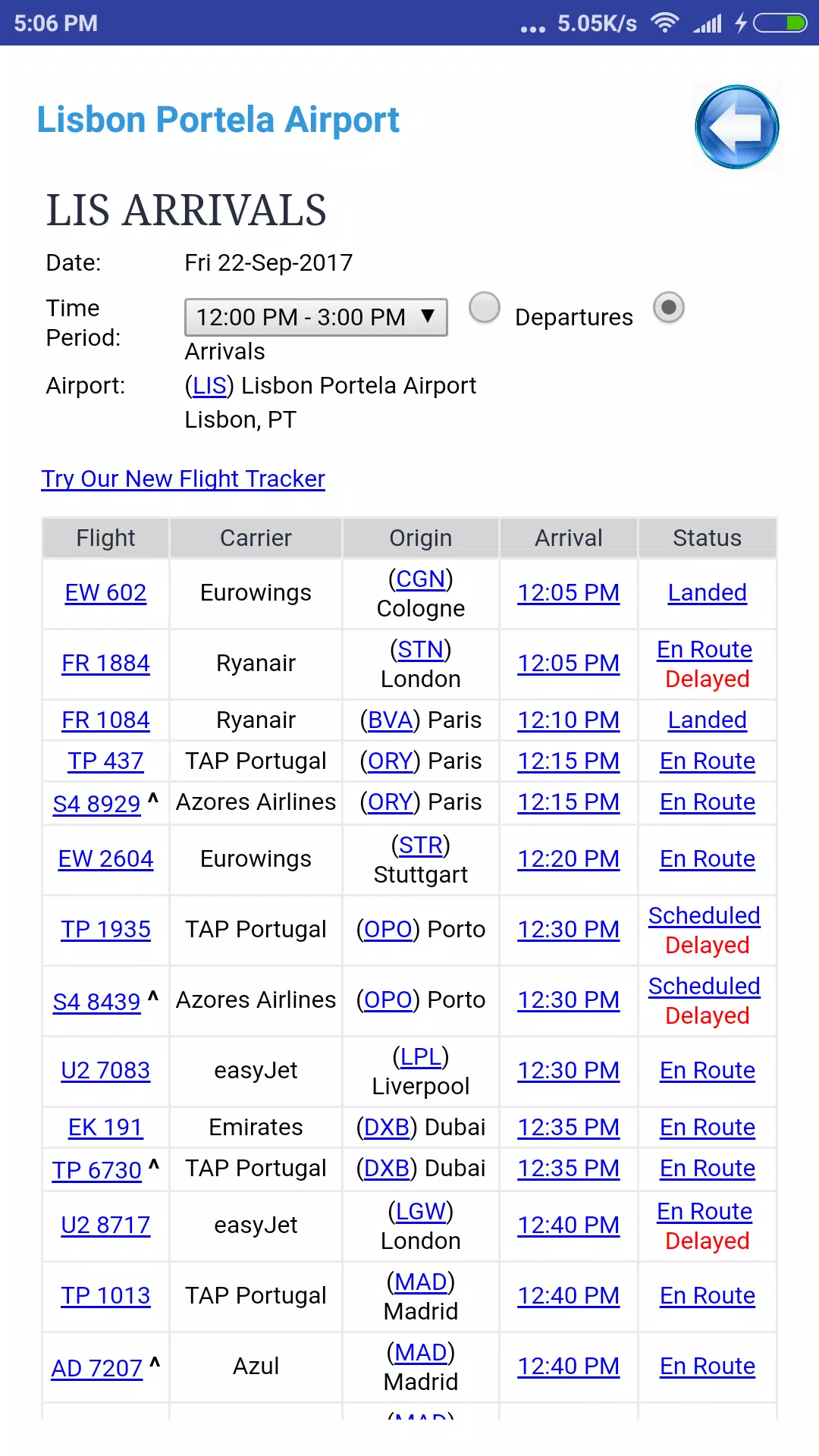Click the Landed status for FR 1084
This screenshot has height=1456, width=819.
(x=707, y=720)
